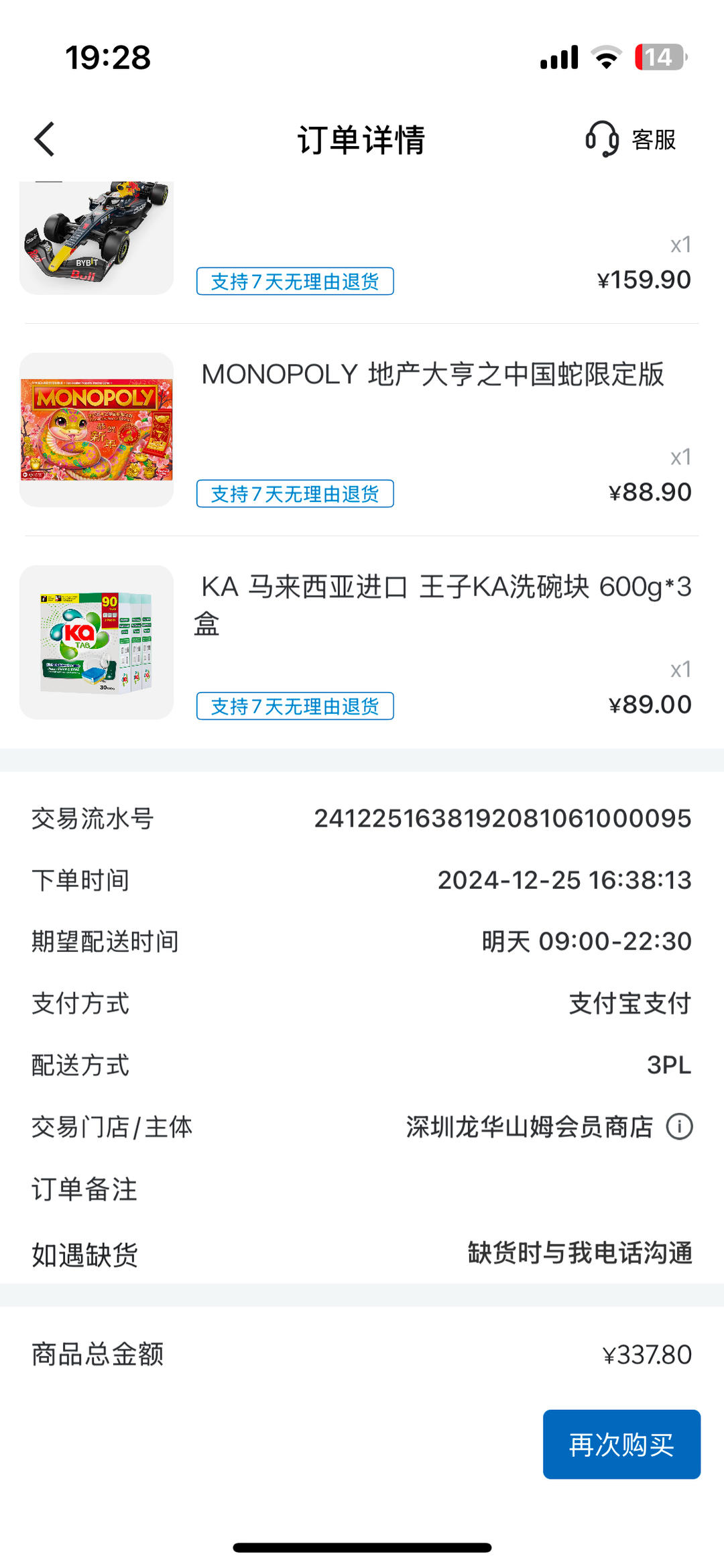Show info about 深圳龙华山姆会员商店
The width and height of the screenshot is (724, 1568).
[679, 1127]
